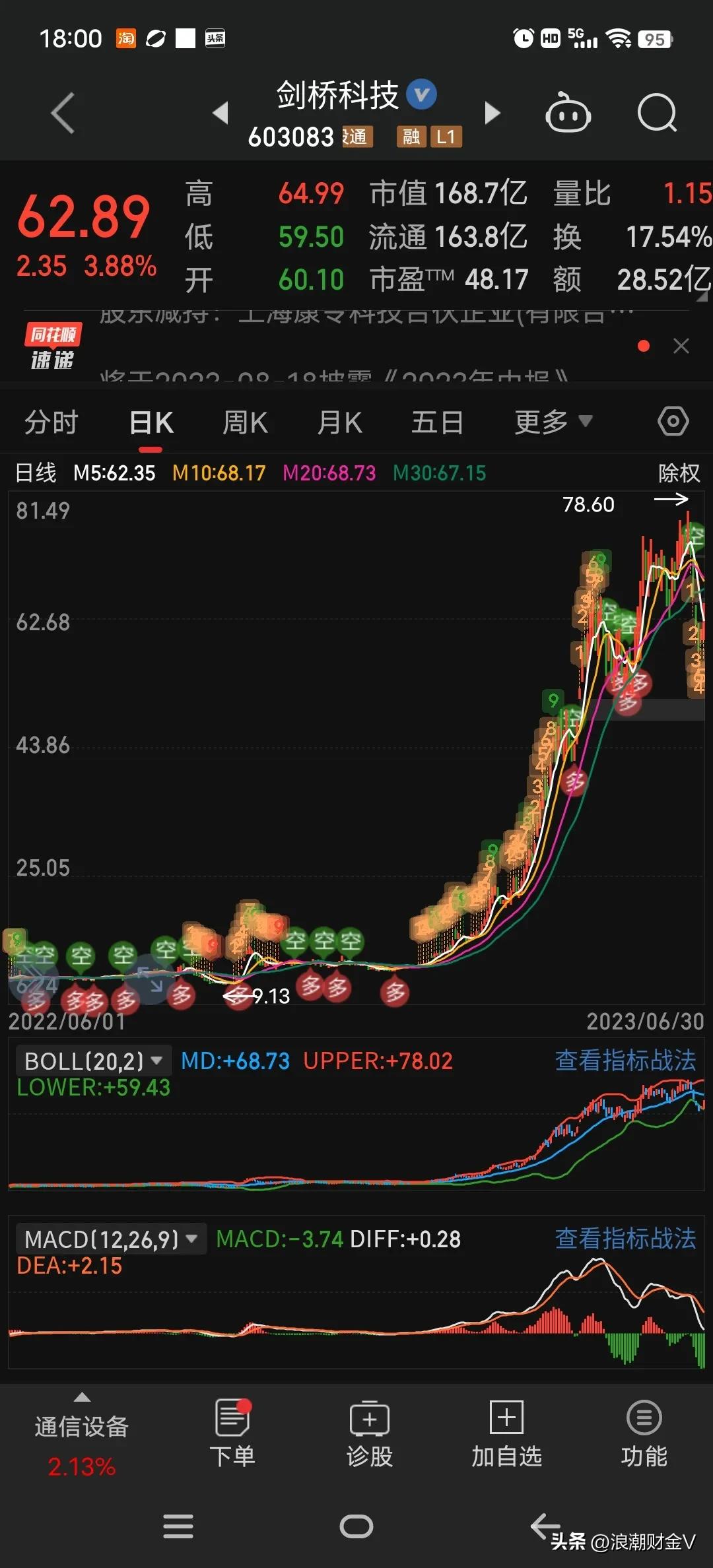Open the AI assistant robot icon
713x1568 pixels.
[568, 114]
